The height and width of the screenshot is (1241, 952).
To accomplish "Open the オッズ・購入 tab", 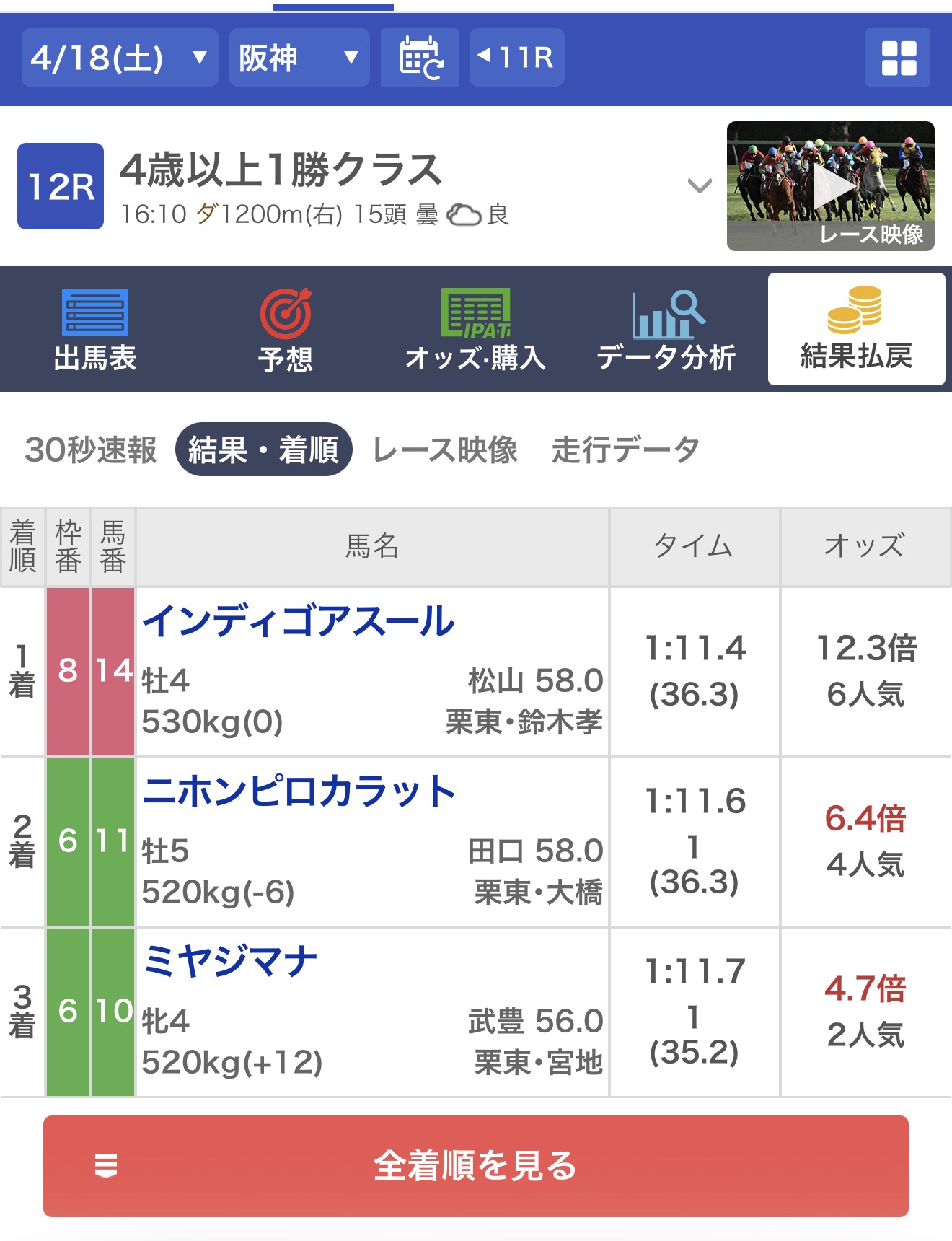I will (x=476, y=330).
